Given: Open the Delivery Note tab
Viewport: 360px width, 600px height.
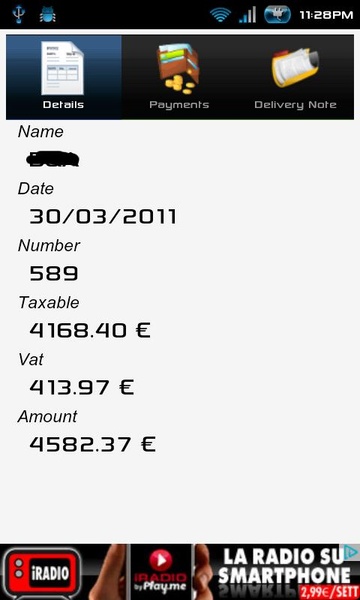Looking at the screenshot, I should (x=295, y=77).
